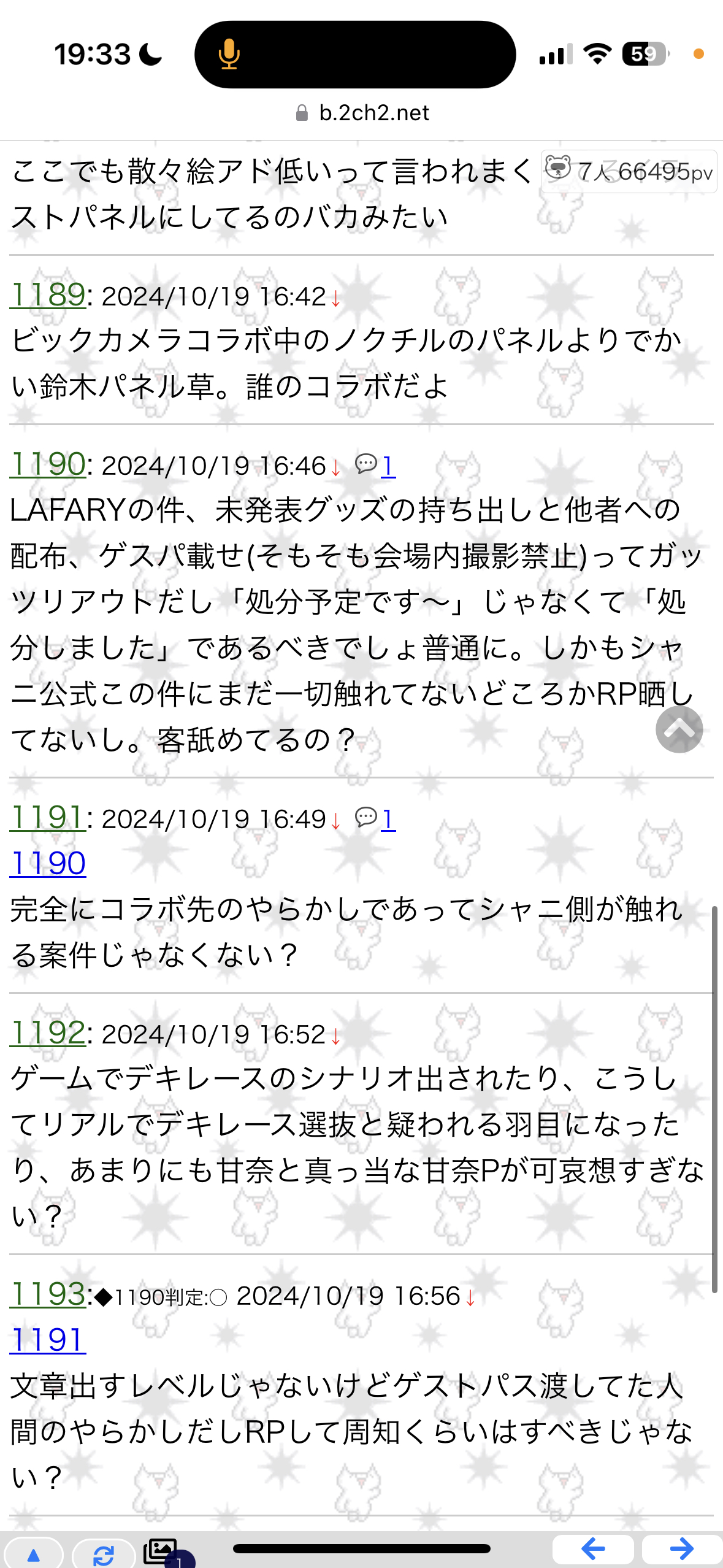This screenshot has width=723, height=1568.
Task: Open post number 1191 header link
Action: click(47, 818)
